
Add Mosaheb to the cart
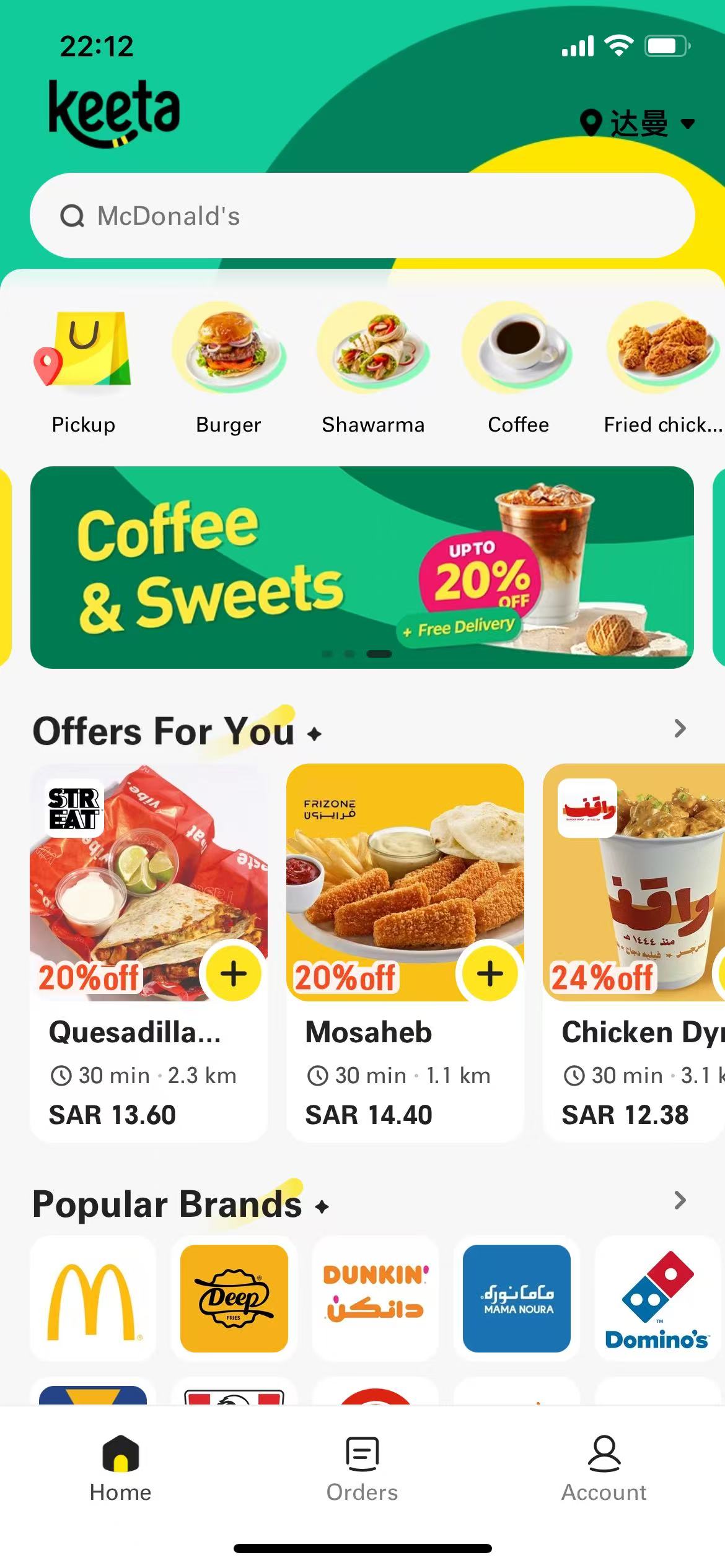[x=490, y=973]
